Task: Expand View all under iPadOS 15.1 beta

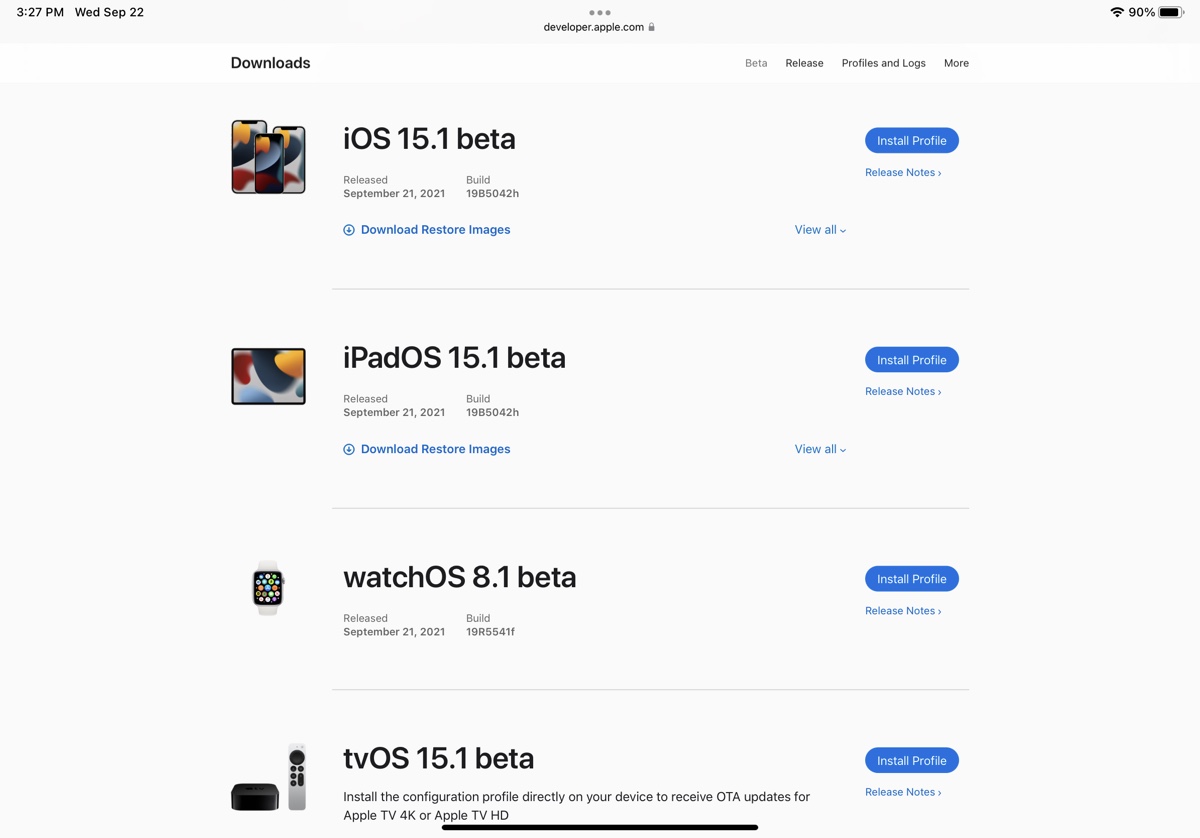Action: pos(820,449)
